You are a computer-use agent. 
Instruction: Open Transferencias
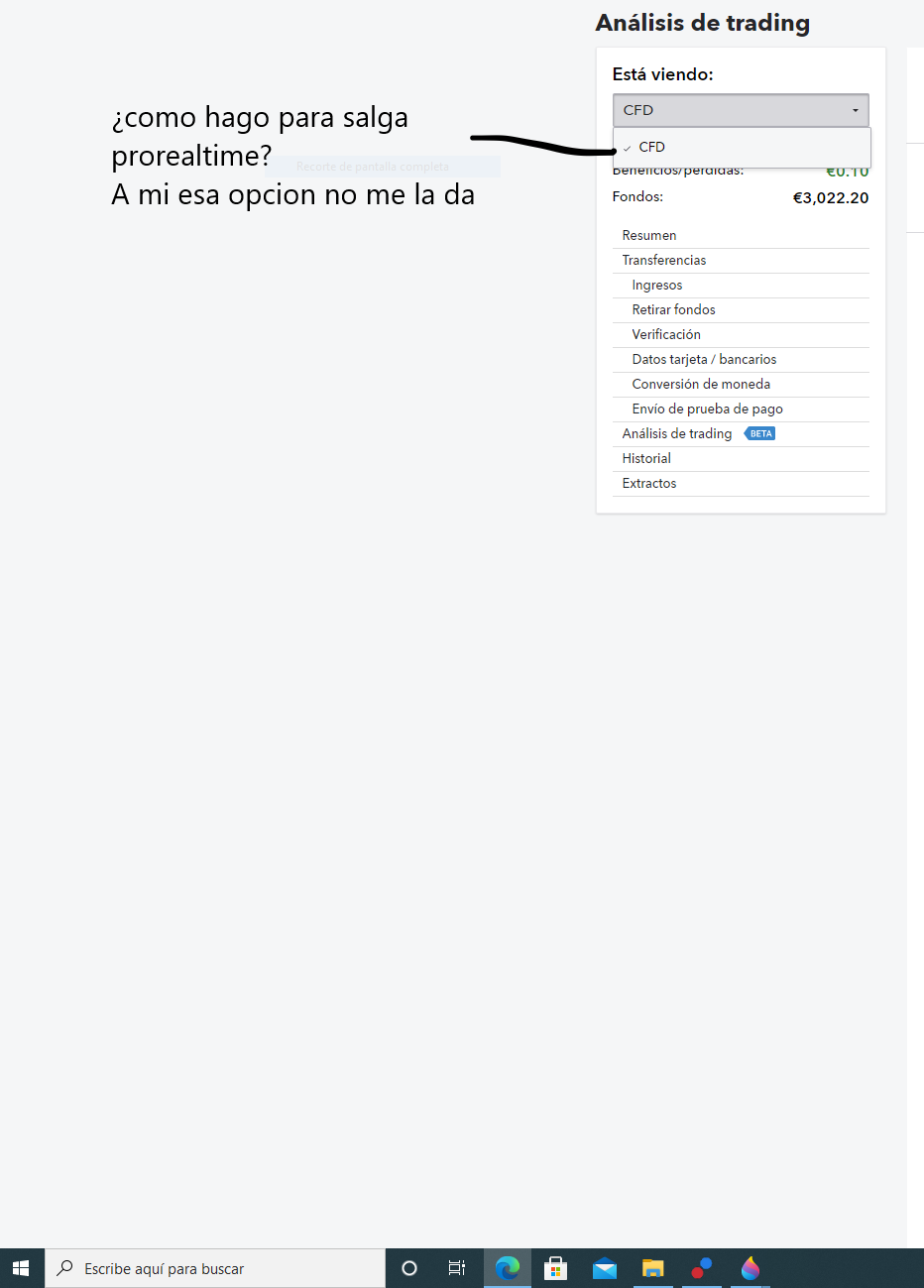[664, 260]
